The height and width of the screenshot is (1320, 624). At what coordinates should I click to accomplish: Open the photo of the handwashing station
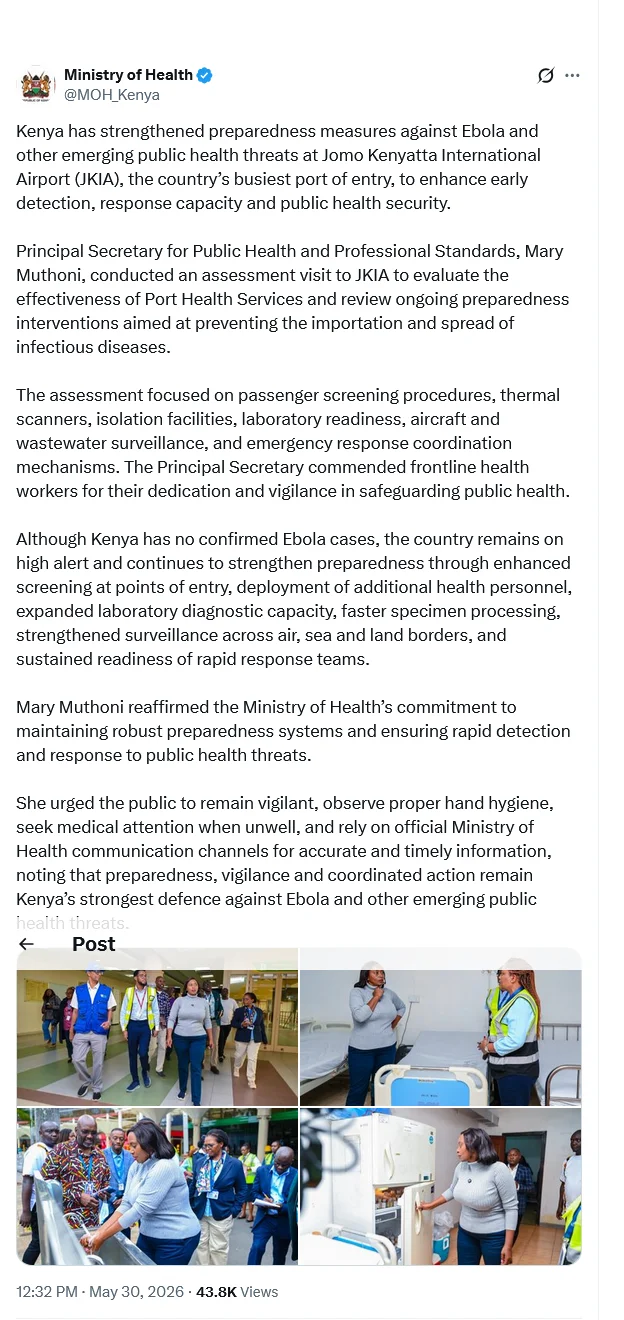pyautogui.click(x=157, y=1186)
